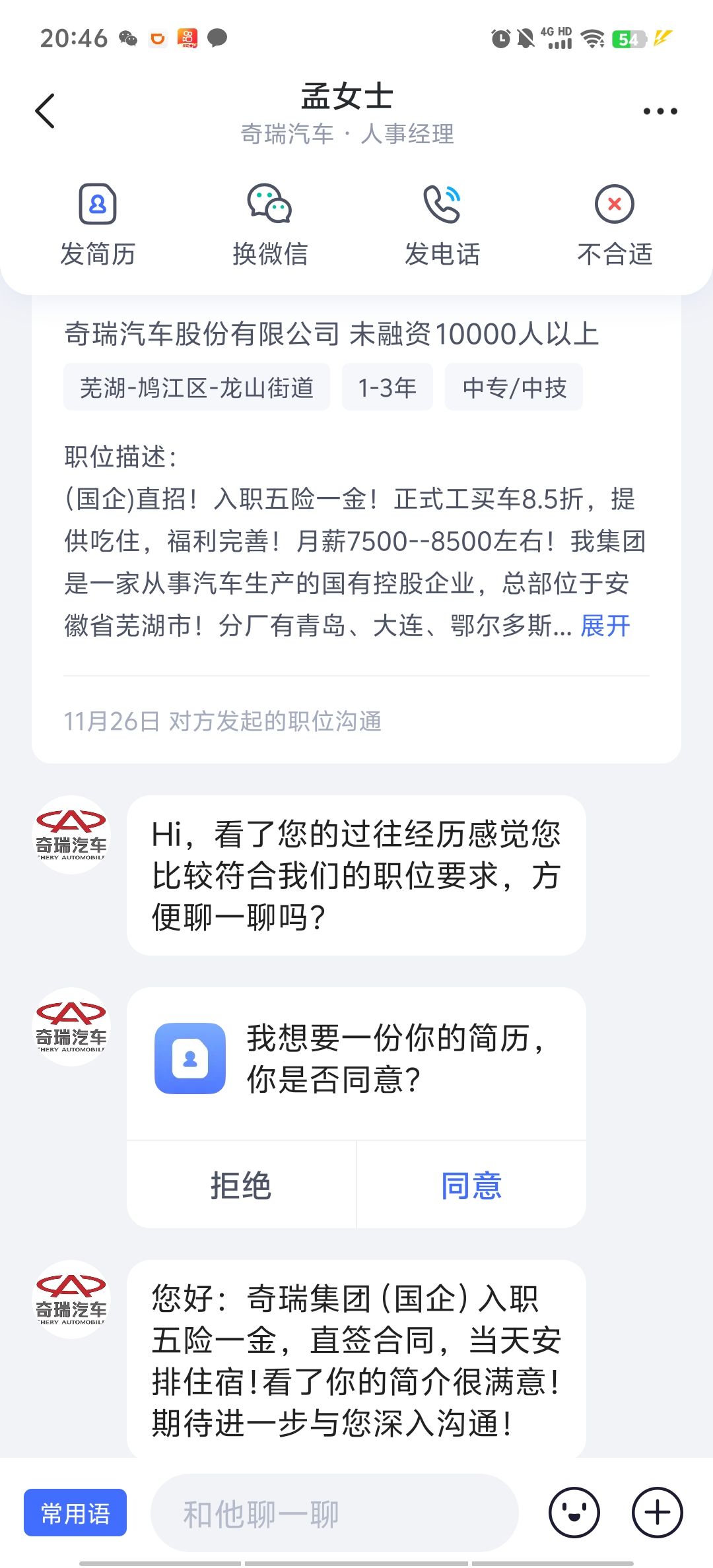Focus the 和他聊一聊 message field
This screenshot has height=1568, width=713.
click(334, 1513)
